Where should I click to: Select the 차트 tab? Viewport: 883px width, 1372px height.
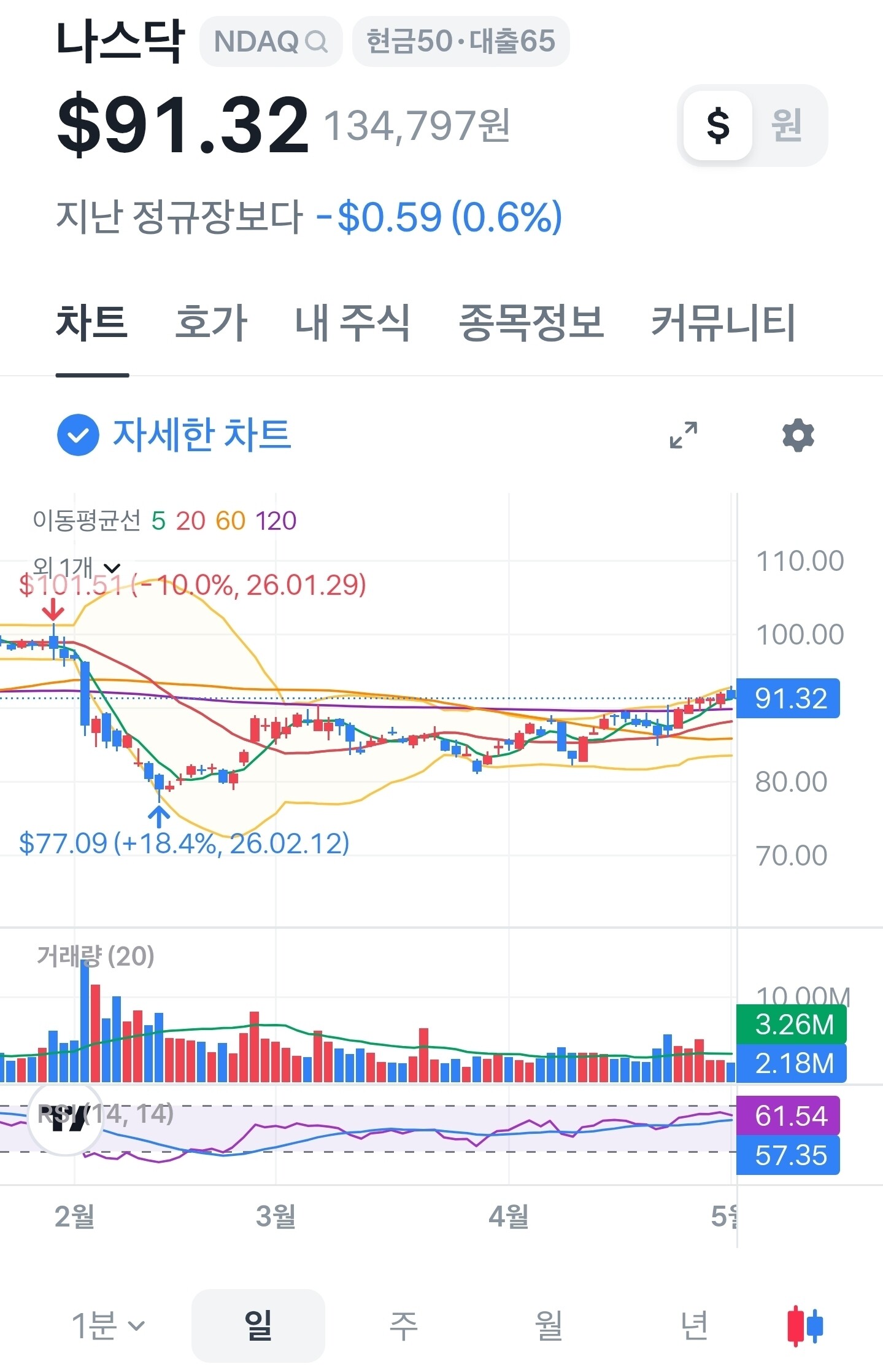click(x=92, y=322)
